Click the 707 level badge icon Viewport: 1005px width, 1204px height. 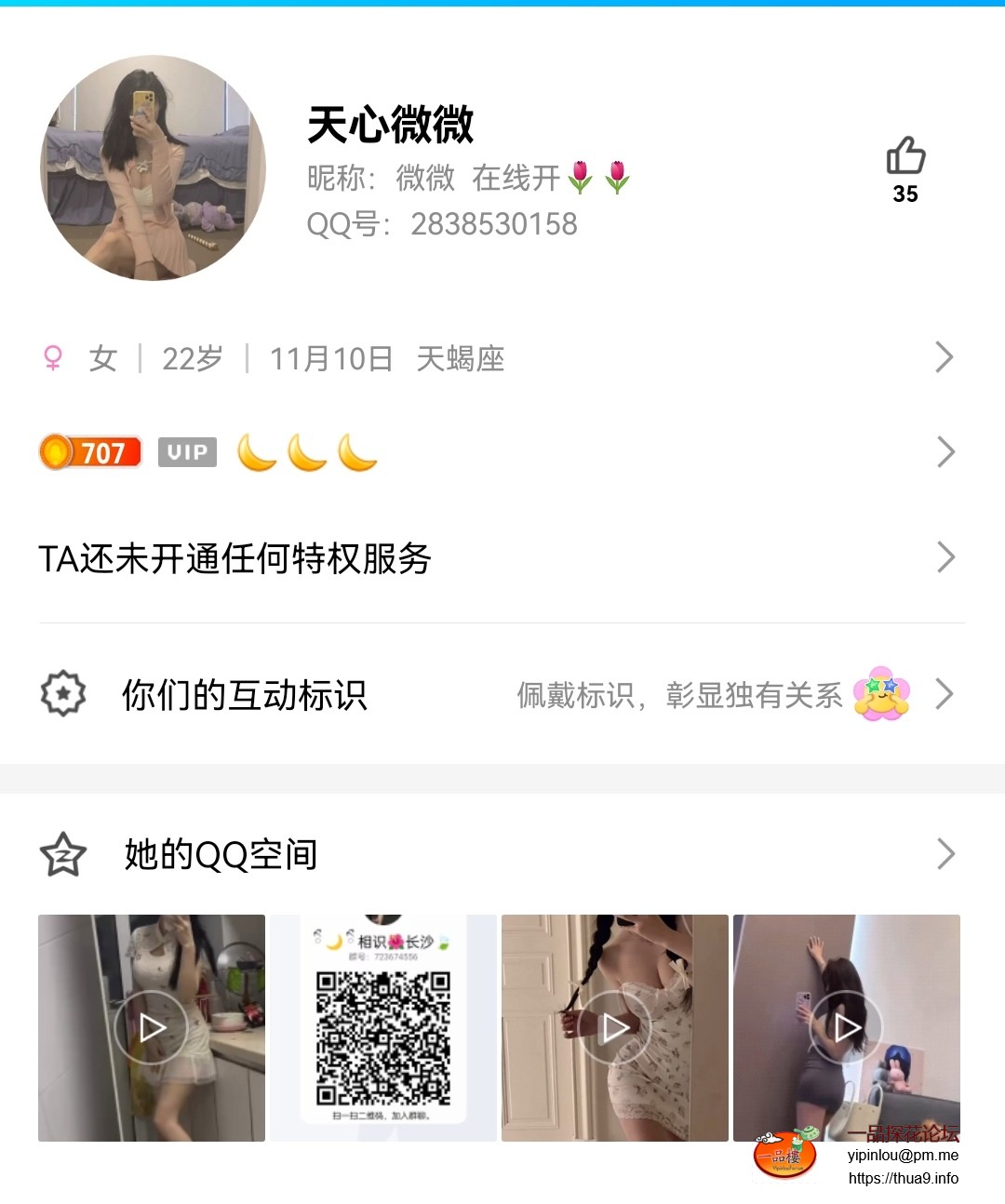point(89,452)
